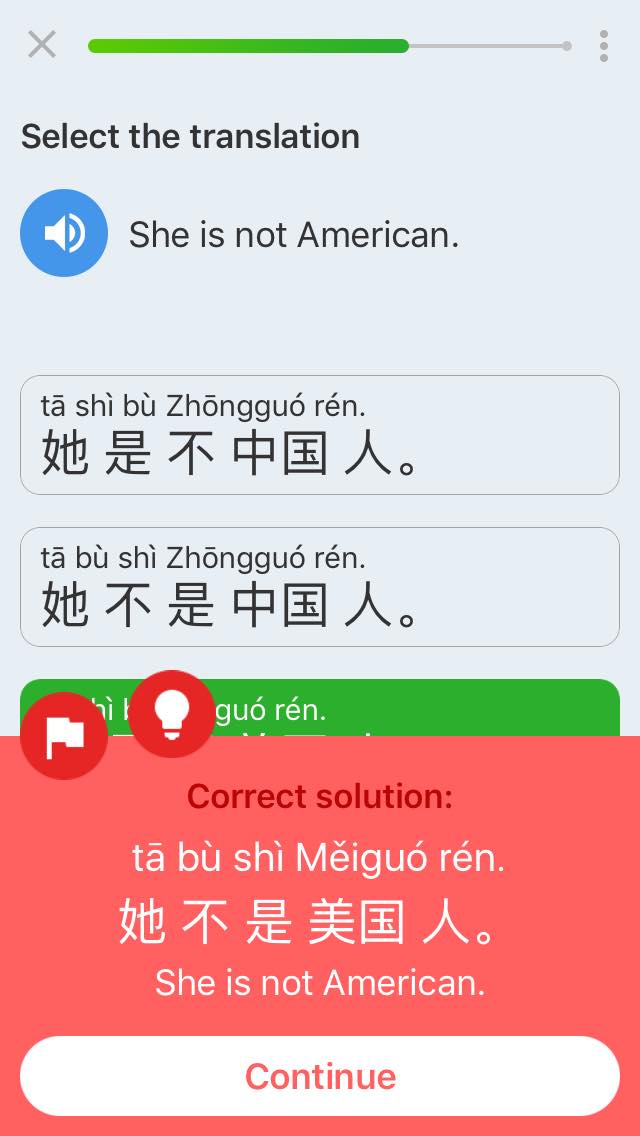Open the three-dot overflow menu
Image resolution: width=640 pixels, height=1136 pixels.
(x=603, y=45)
